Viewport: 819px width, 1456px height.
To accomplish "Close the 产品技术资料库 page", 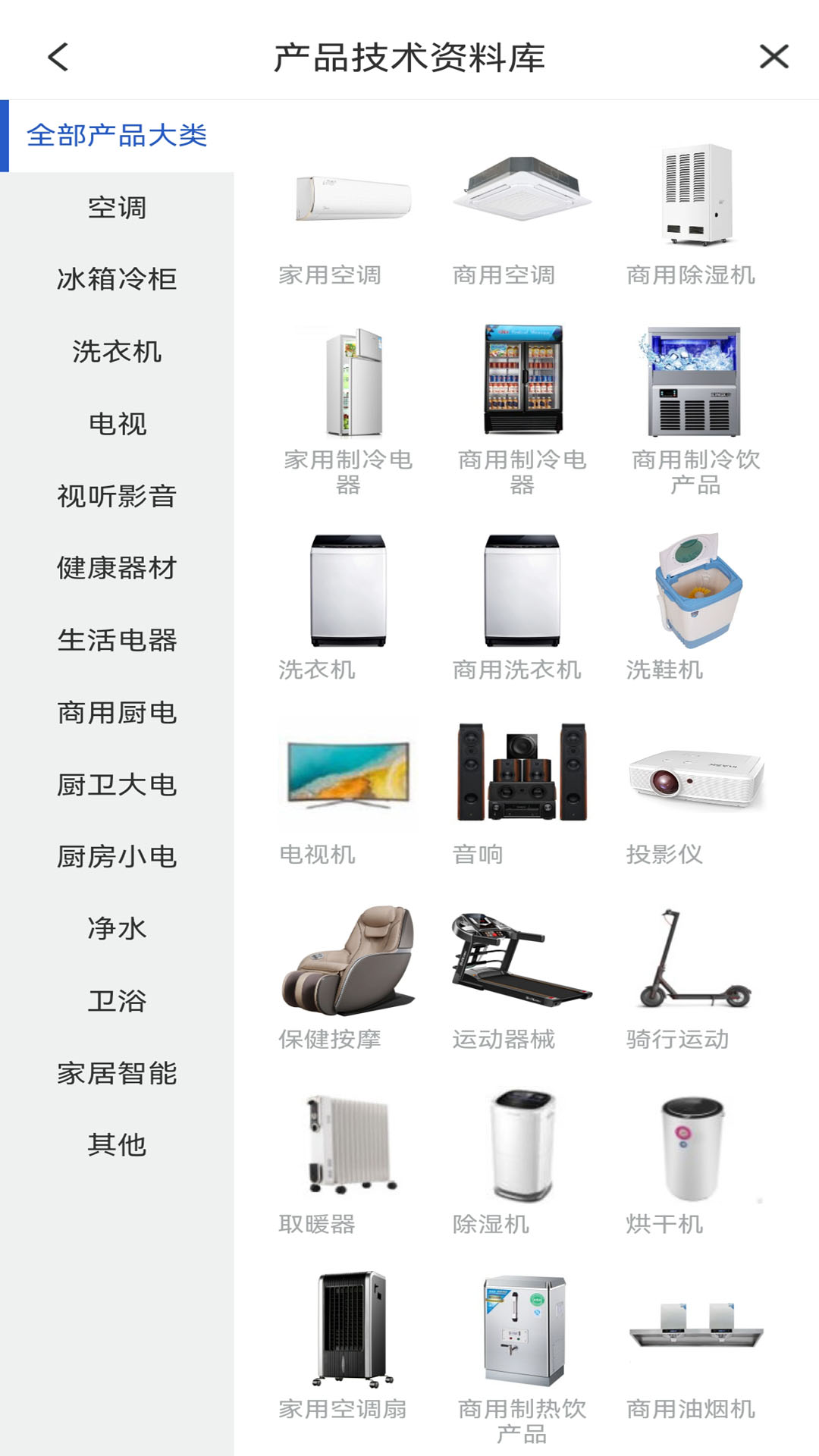I will 773,57.
